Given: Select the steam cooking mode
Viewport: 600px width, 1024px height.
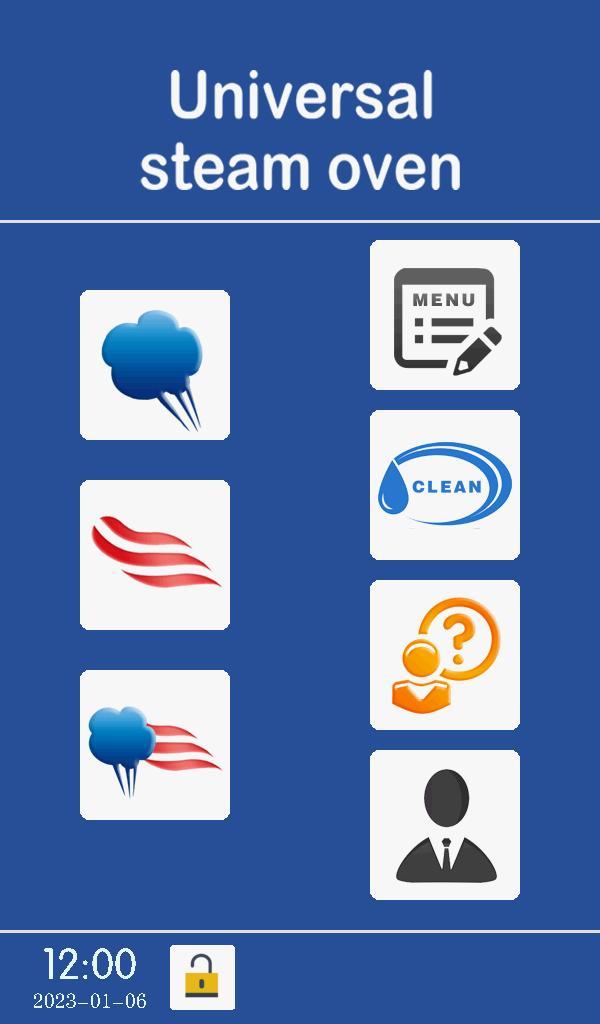Looking at the screenshot, I should [155, 365].
